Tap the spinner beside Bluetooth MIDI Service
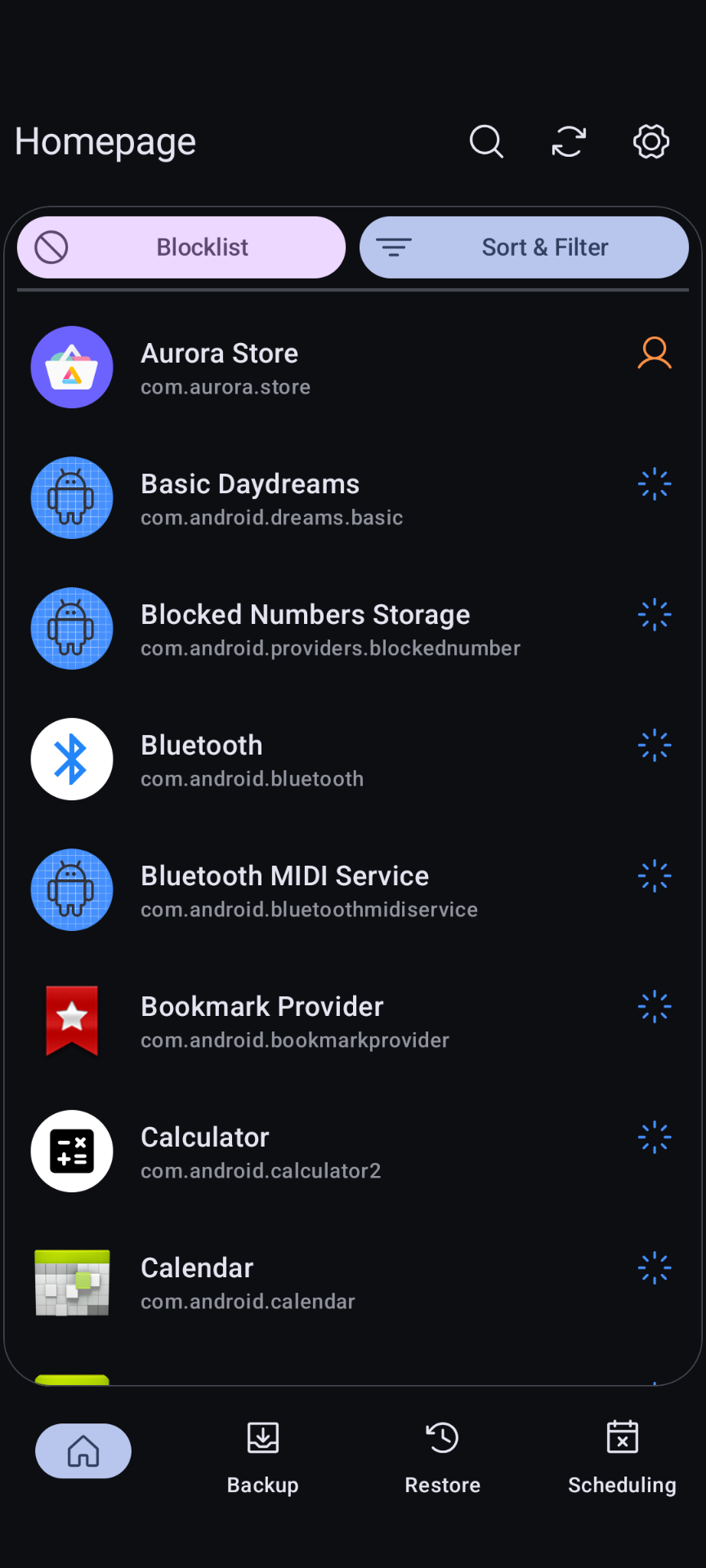706x1568 pixels. 654,875
